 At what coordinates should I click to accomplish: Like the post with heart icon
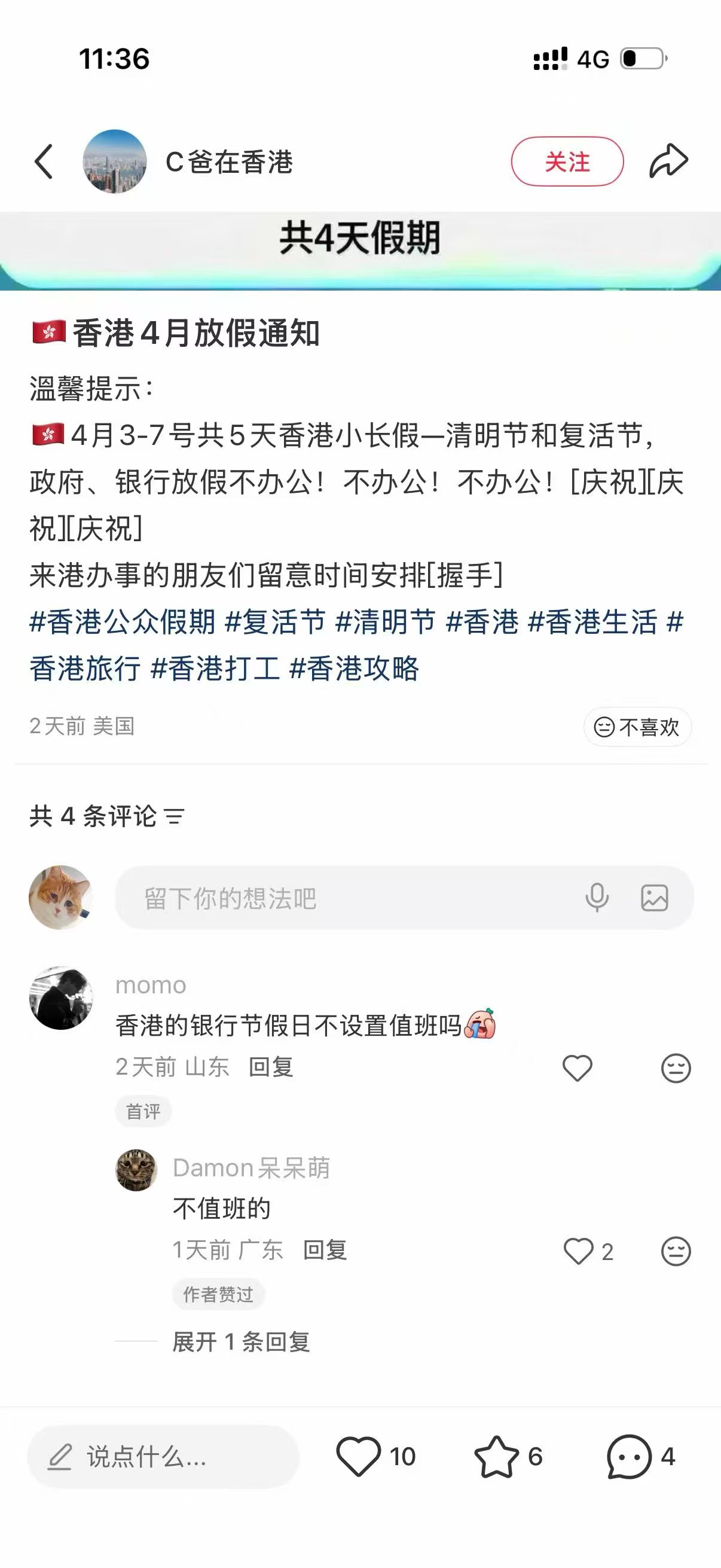(358, 1457)
